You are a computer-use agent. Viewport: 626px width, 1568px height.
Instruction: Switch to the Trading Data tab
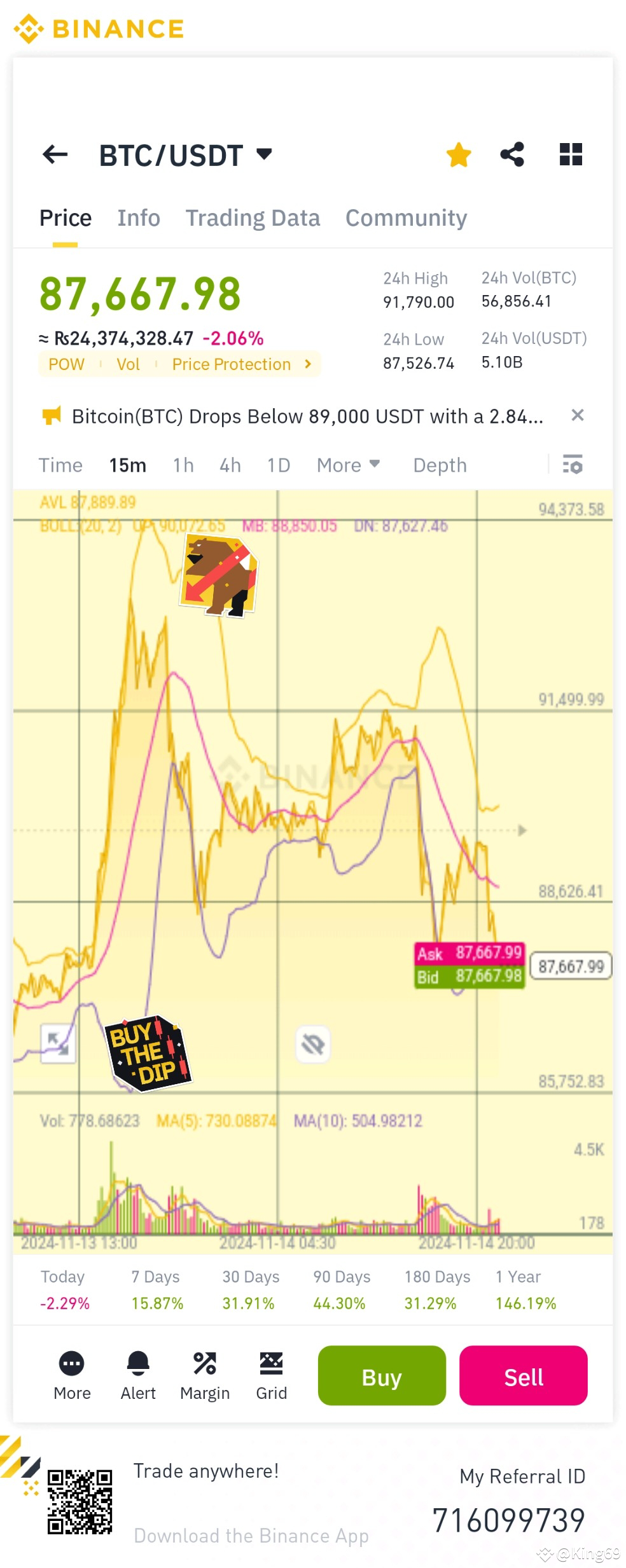(253, 217)
